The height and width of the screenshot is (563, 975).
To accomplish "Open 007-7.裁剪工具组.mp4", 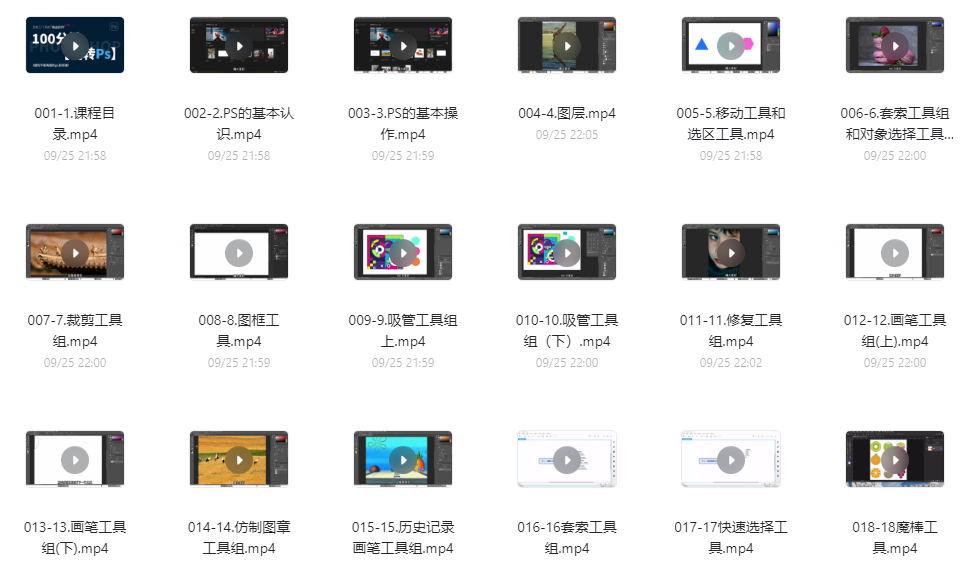I will (x=75, y=252).
